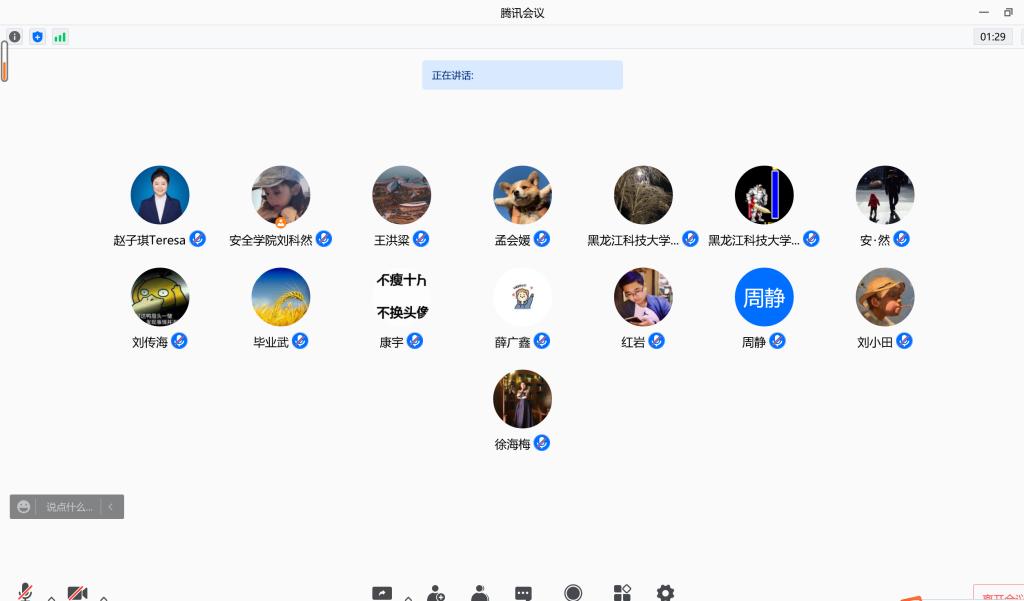Unmute the microphone
1024x601 pixels.
coord(25,592)
